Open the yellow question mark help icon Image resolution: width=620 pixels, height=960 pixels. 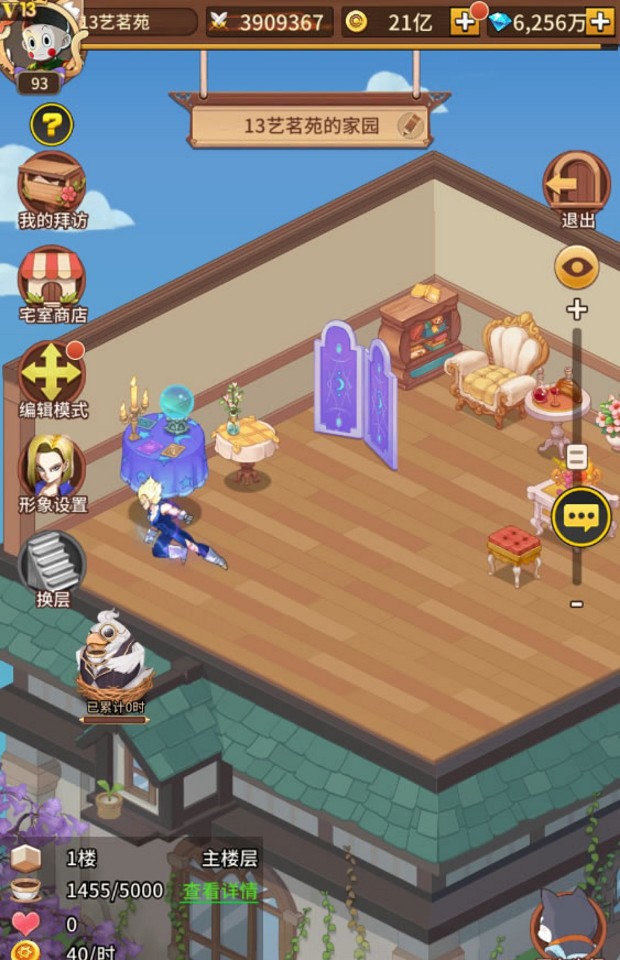tap(51, 125)
